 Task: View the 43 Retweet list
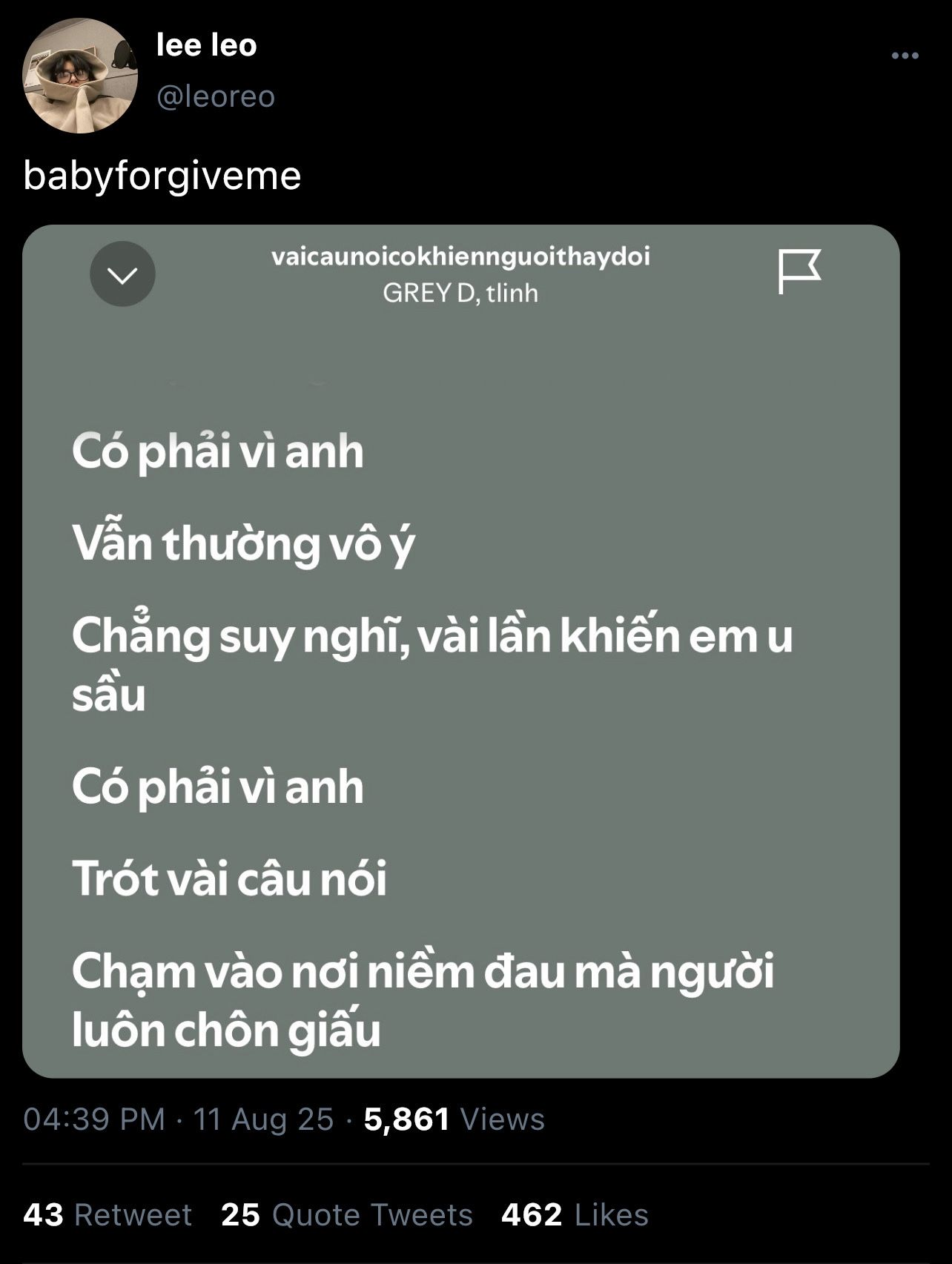coord(108,1215)
